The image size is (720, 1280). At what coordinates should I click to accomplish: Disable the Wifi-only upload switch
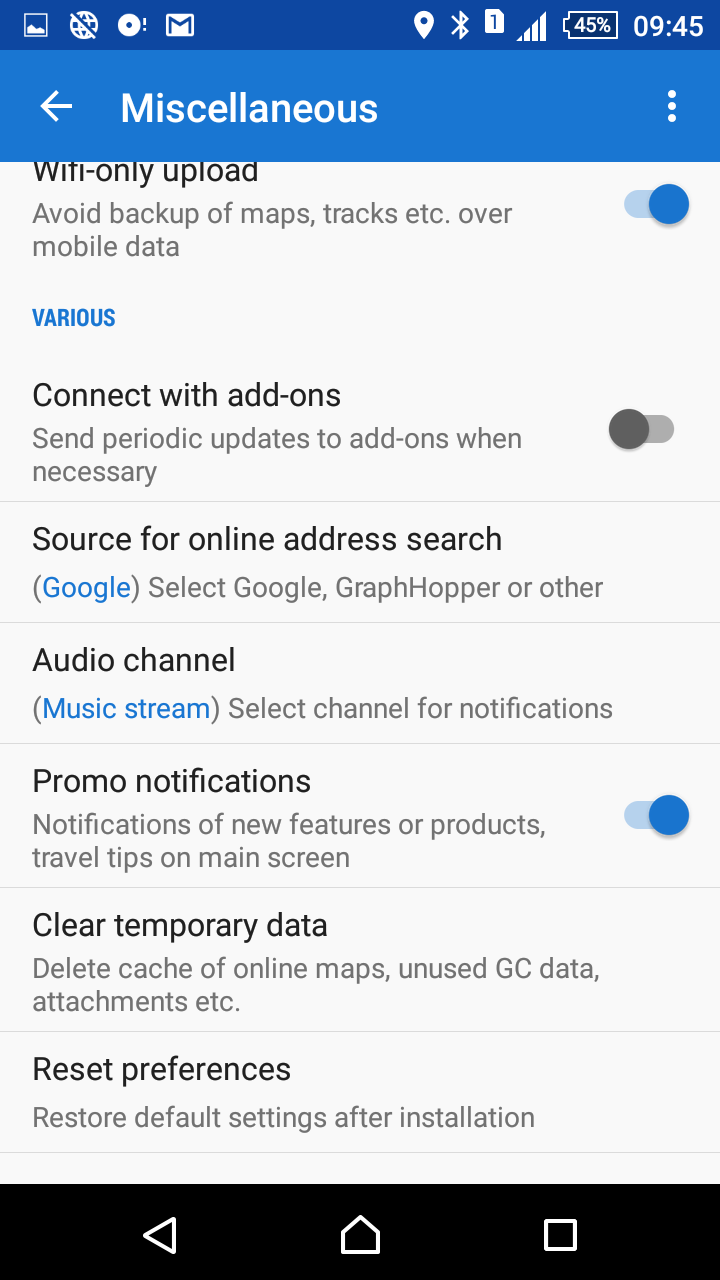(x=657, y=205)
